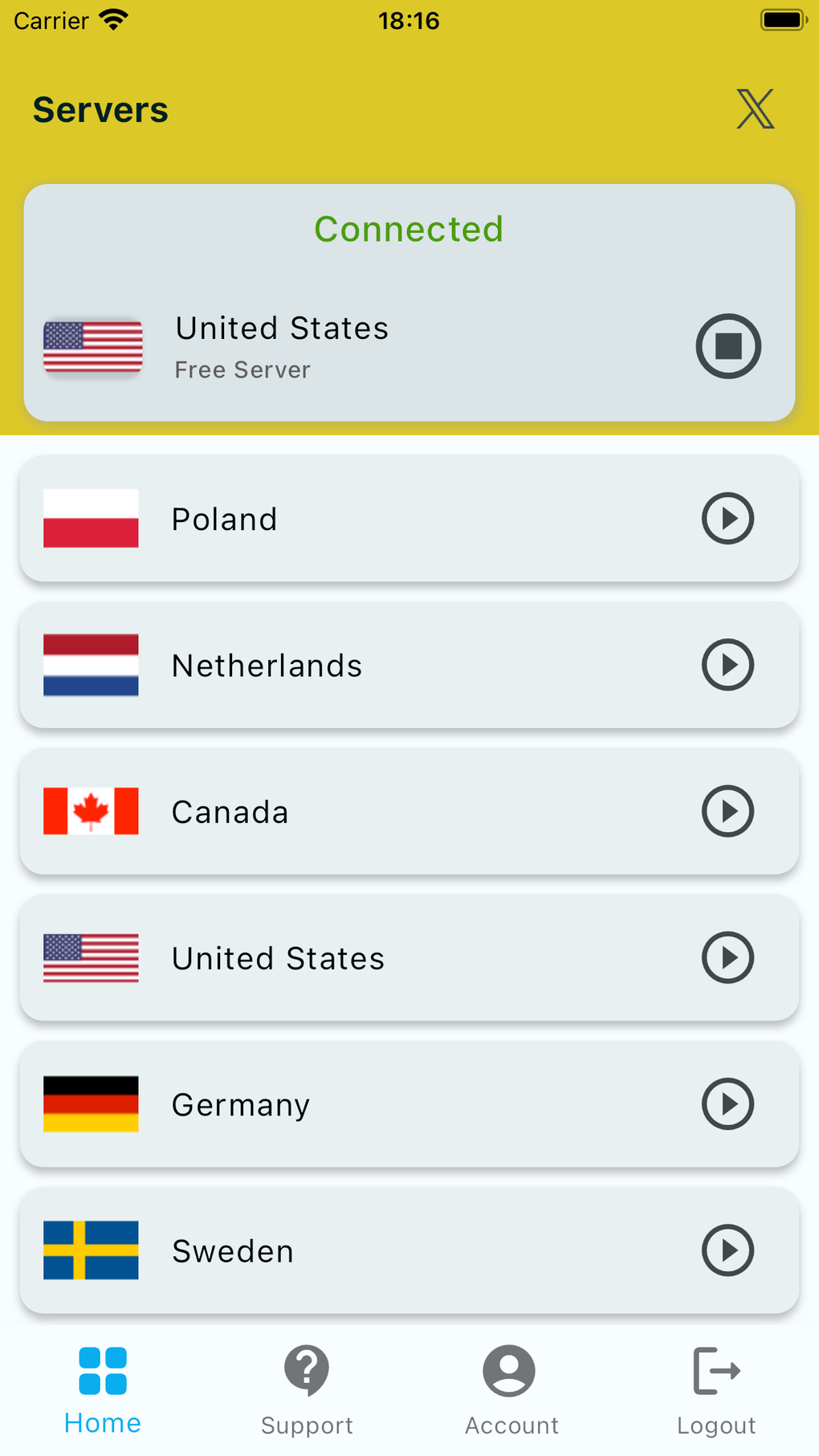The height and width of the screenshot is (1456, 819).
Task: Close the Servers screen with the X
Action: (755, 108)
